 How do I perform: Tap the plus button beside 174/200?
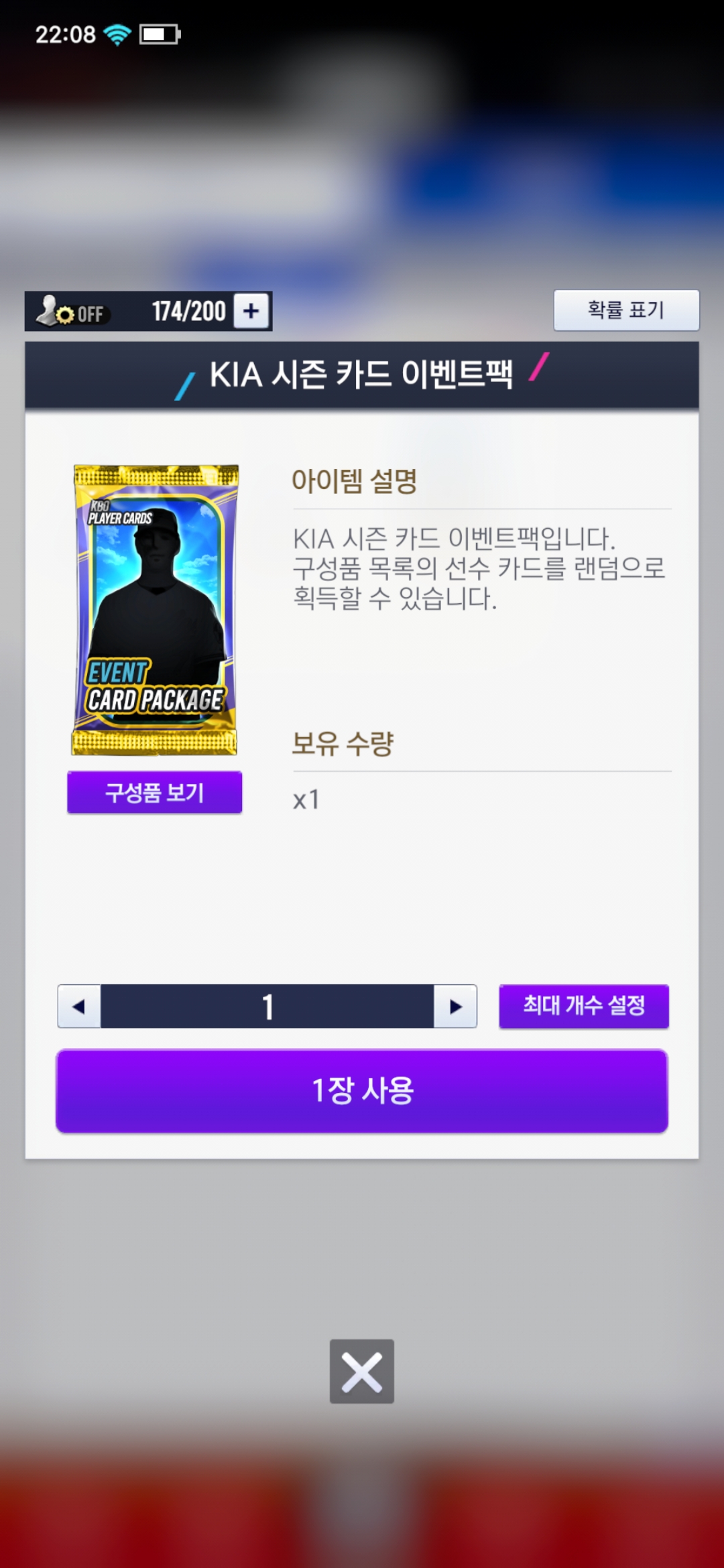pos(251,311)
